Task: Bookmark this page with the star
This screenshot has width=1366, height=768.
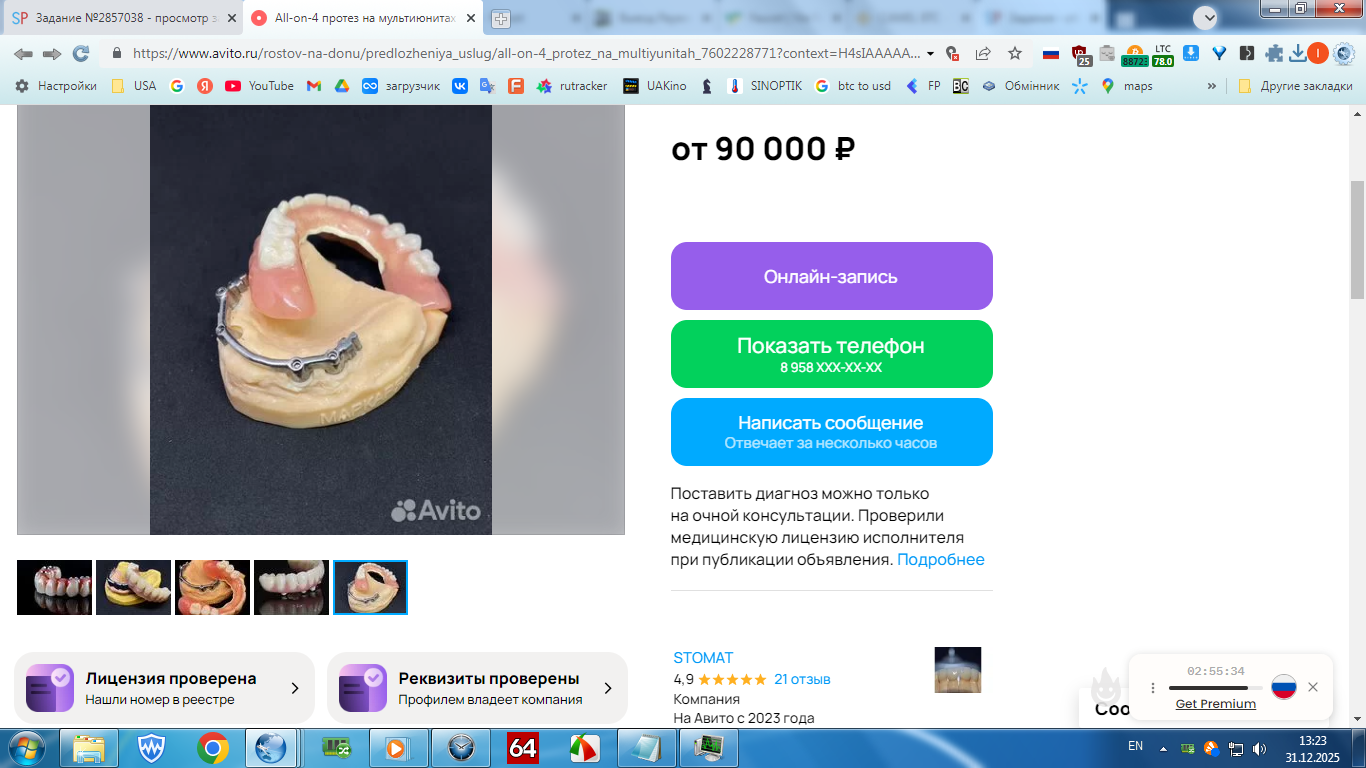Action: (x=1015, y=54)
